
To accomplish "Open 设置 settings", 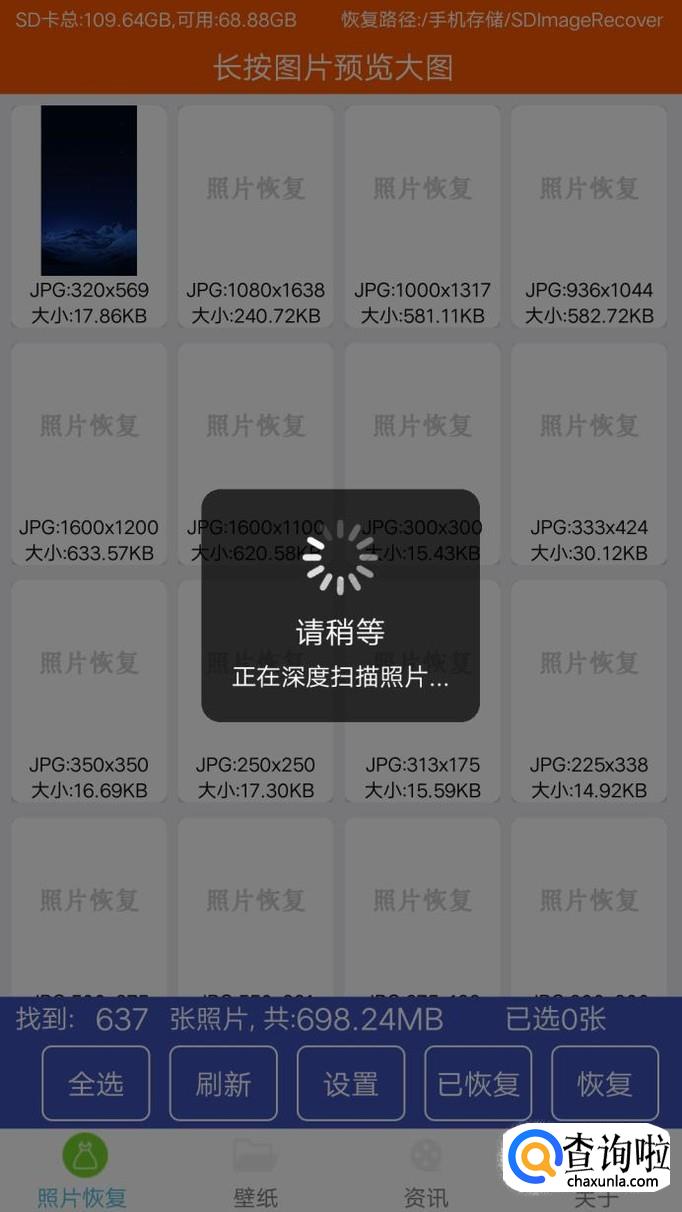I will coord(351,1083).
